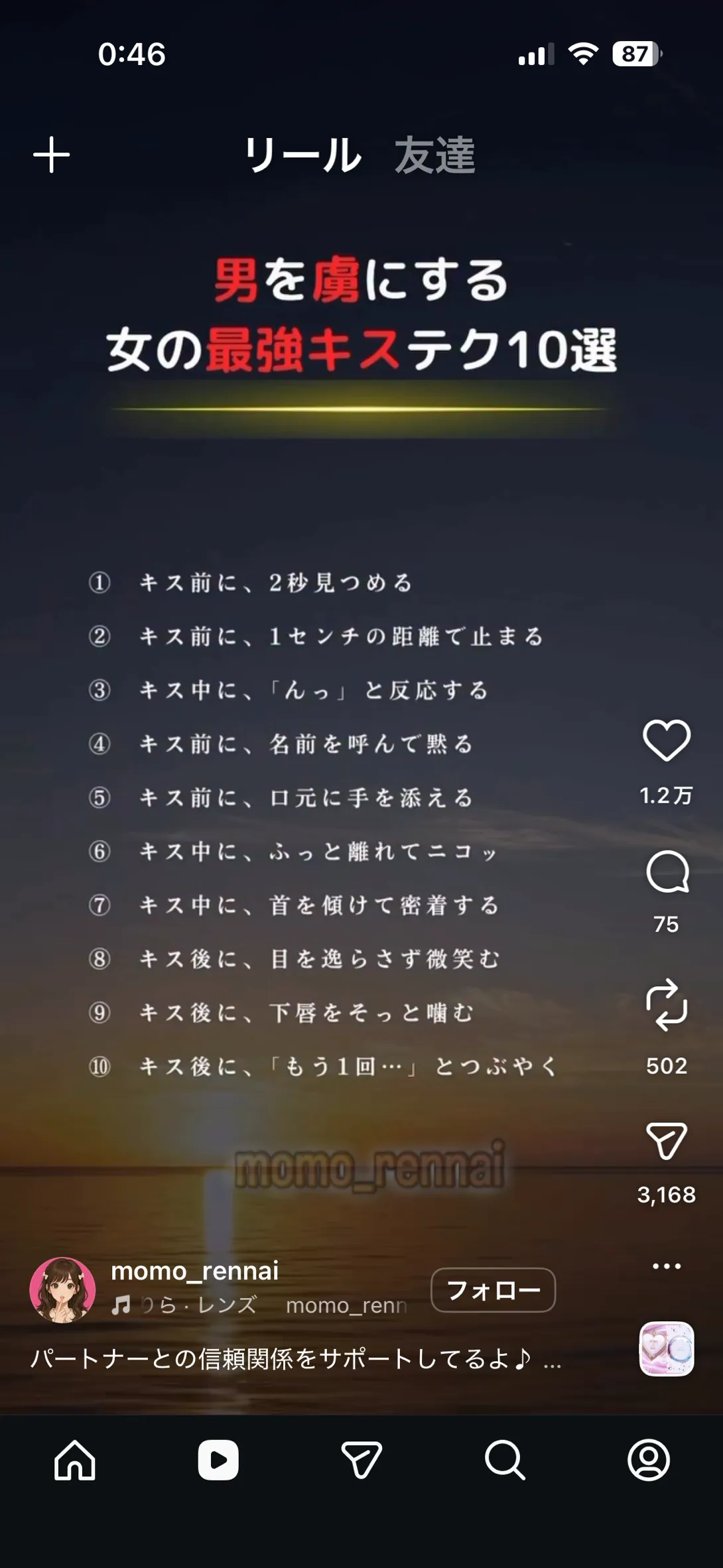
Task: Go to the Home tab
Action: coord(75,1460)
